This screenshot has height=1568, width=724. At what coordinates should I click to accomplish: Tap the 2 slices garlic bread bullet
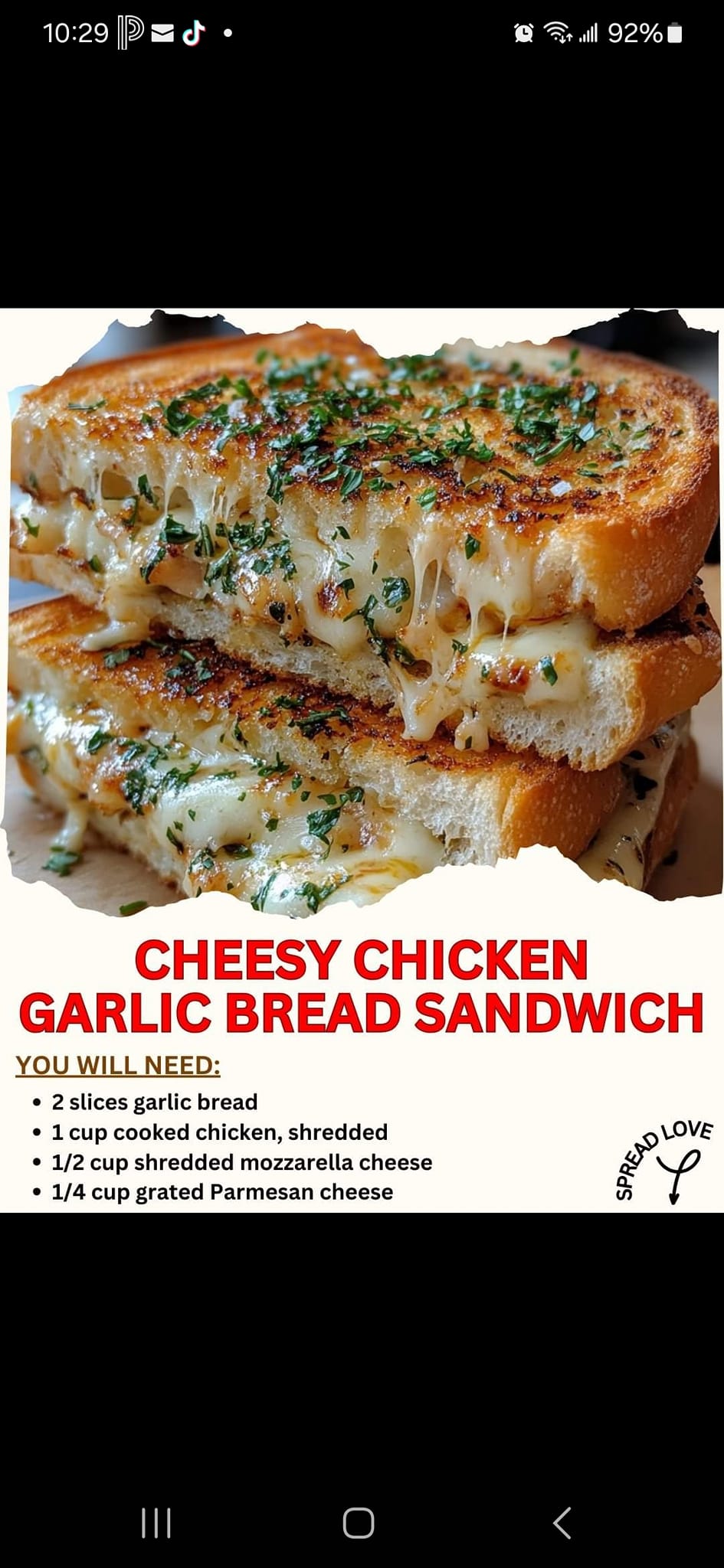pos(153,1102)
